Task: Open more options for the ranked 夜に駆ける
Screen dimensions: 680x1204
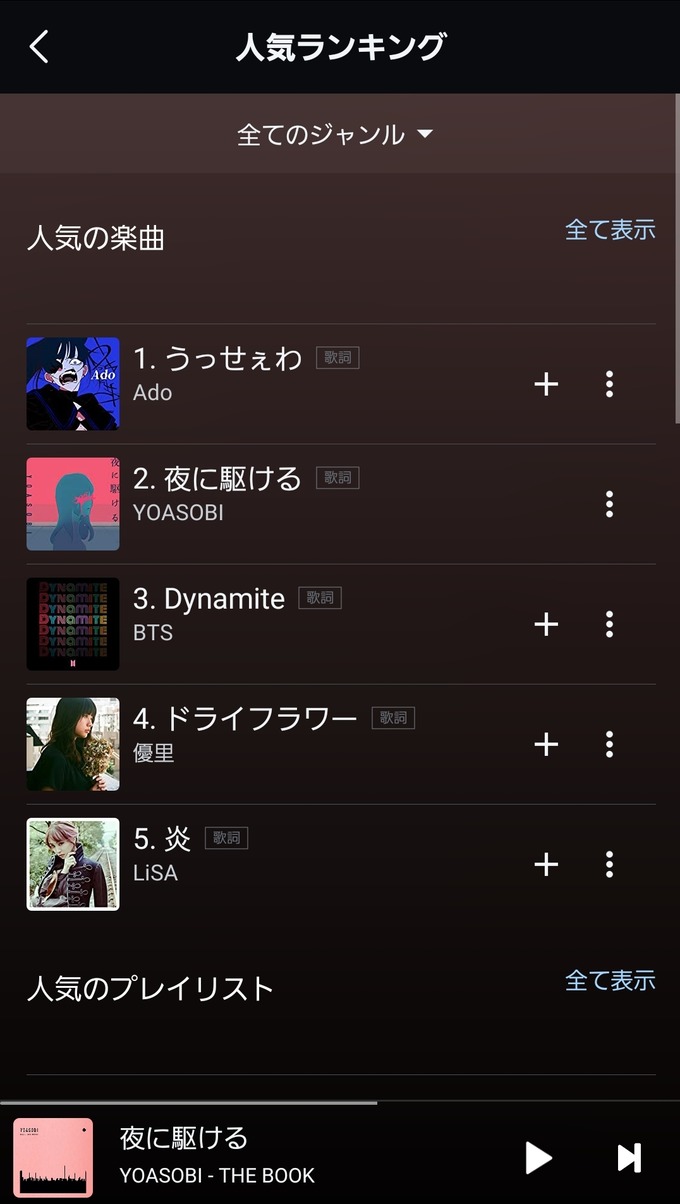Action: pos(609,504)
